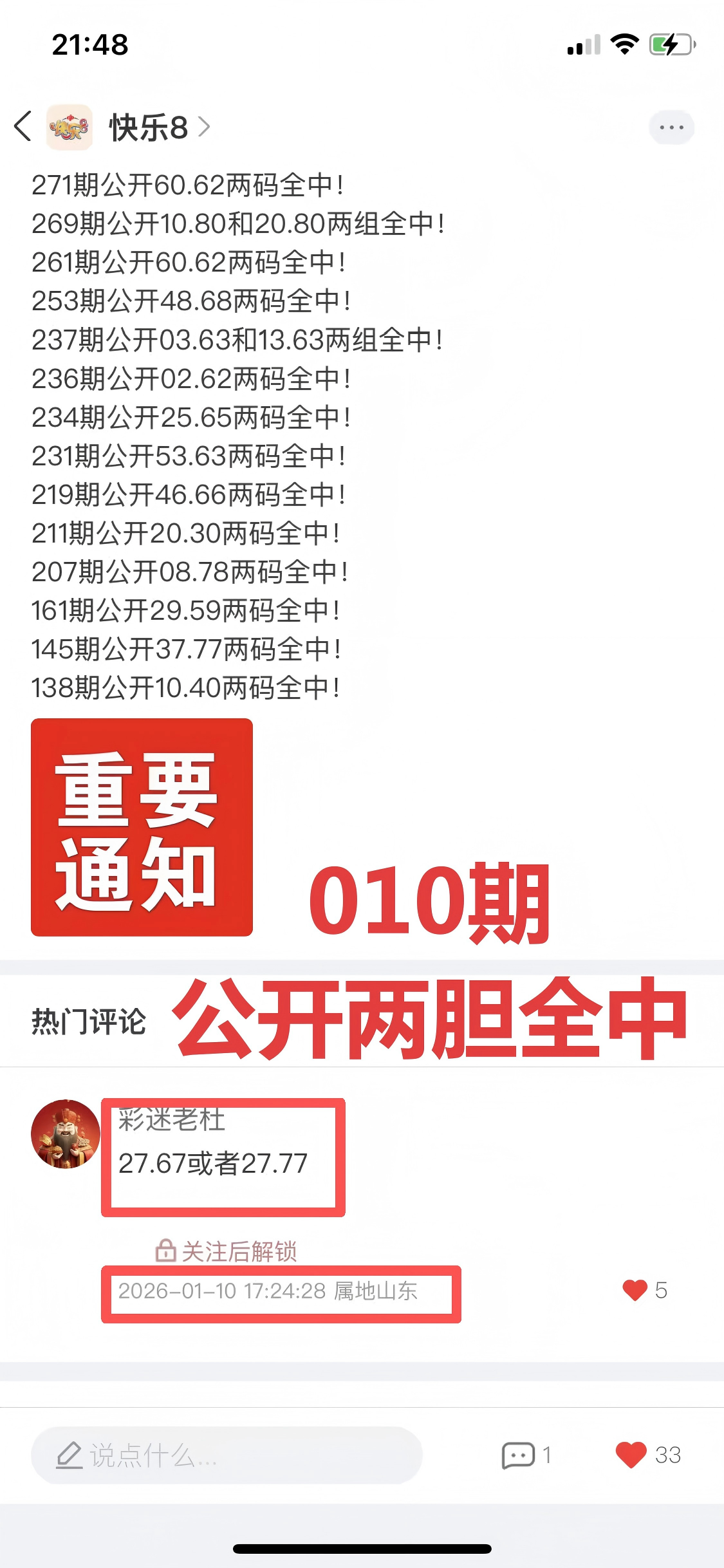Tap the 说点什么 comment input field

(227, 1455)
